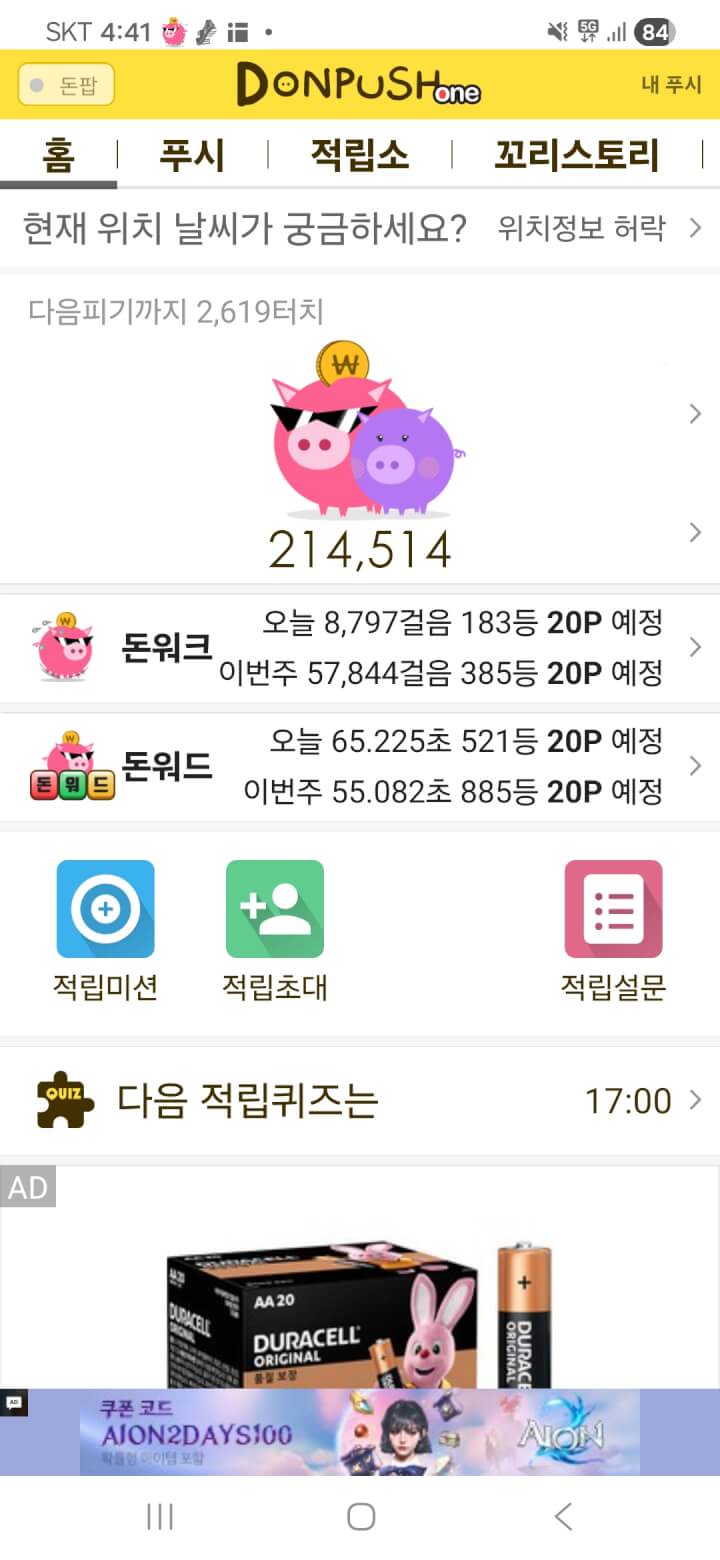Toggle the 돈팝 switch in the header
720x1560 pixels.
(66, 85)
